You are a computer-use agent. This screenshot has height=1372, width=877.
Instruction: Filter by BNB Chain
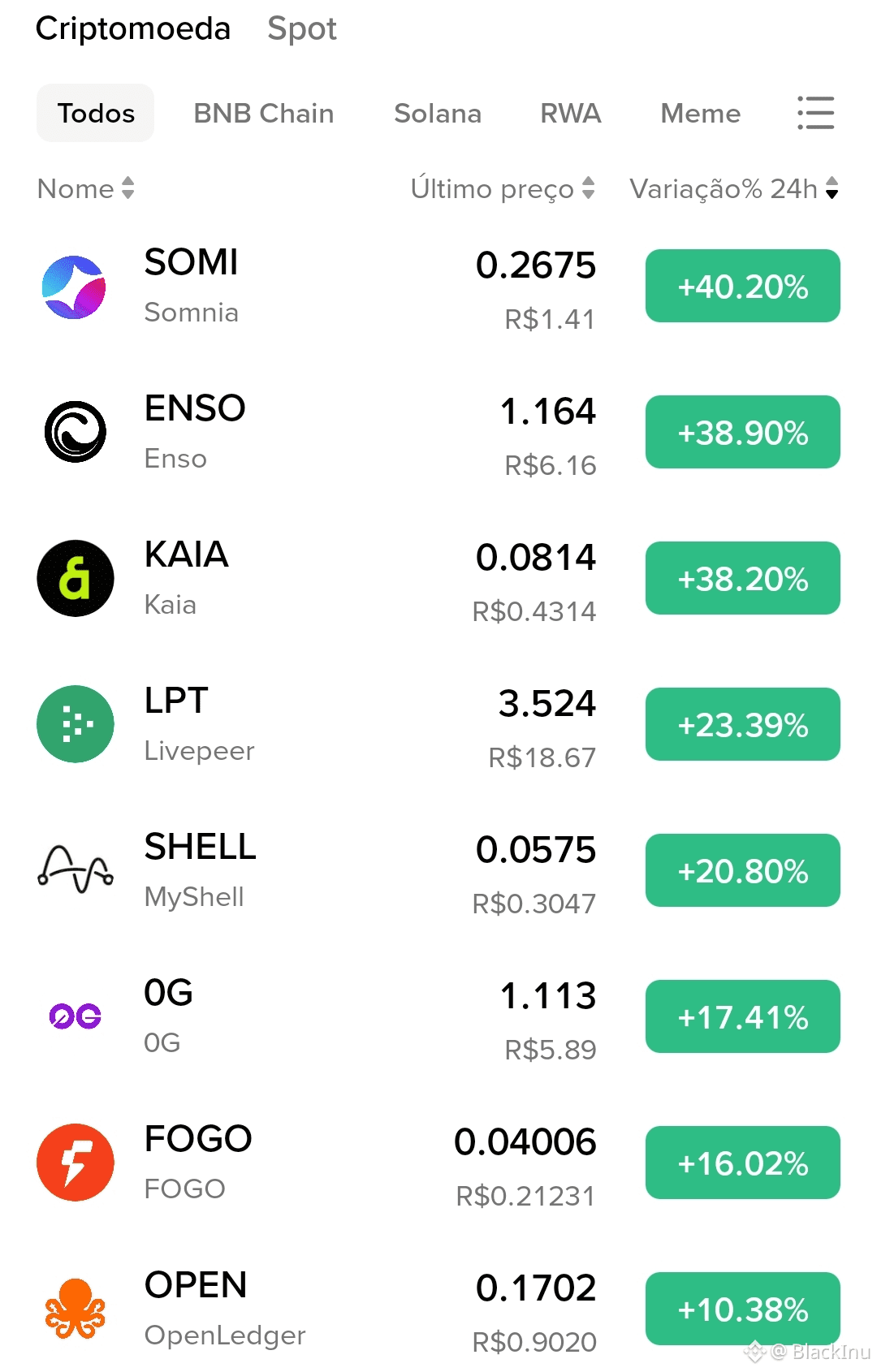(263, 113)
